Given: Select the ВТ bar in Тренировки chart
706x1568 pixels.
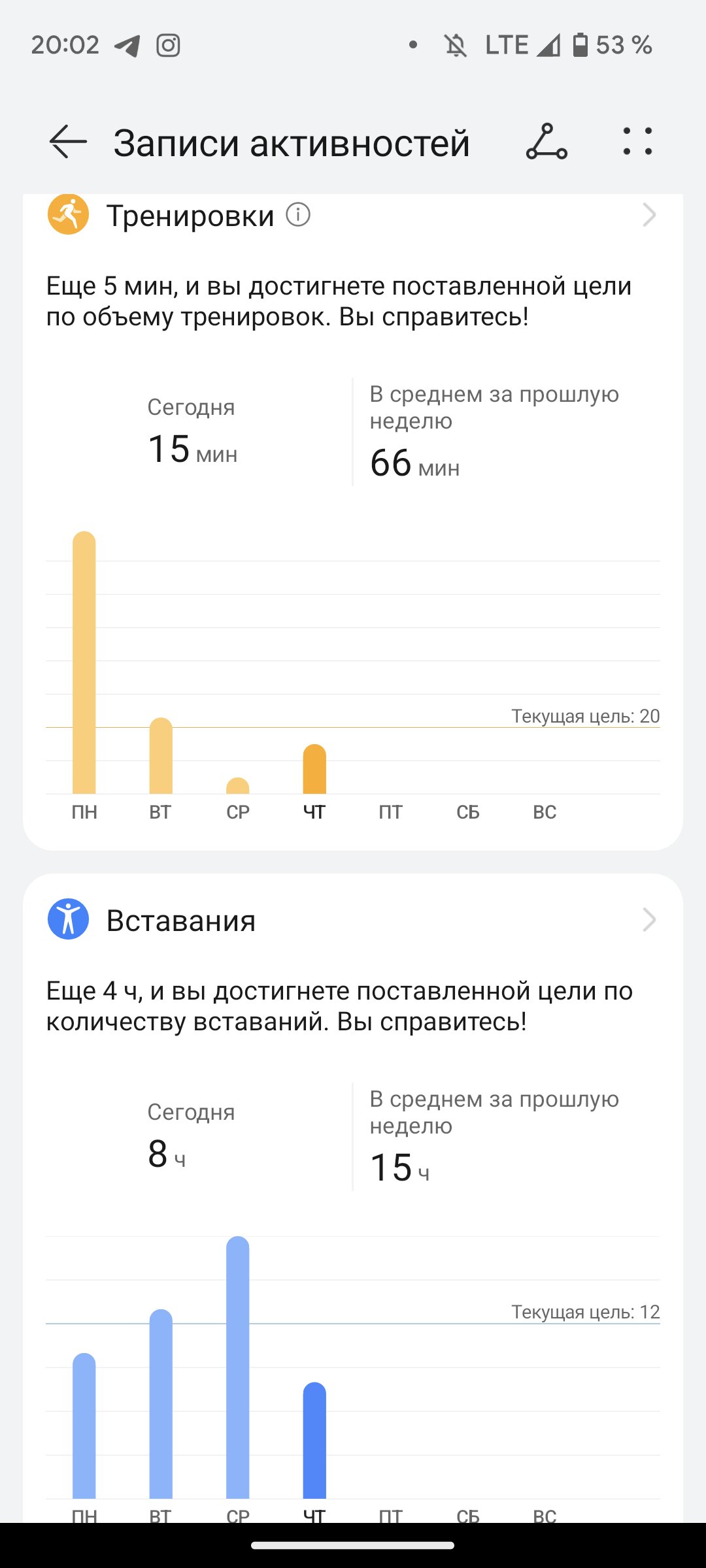Looking at the screenshot, I should pyautogui.click(x=161, y=756).
